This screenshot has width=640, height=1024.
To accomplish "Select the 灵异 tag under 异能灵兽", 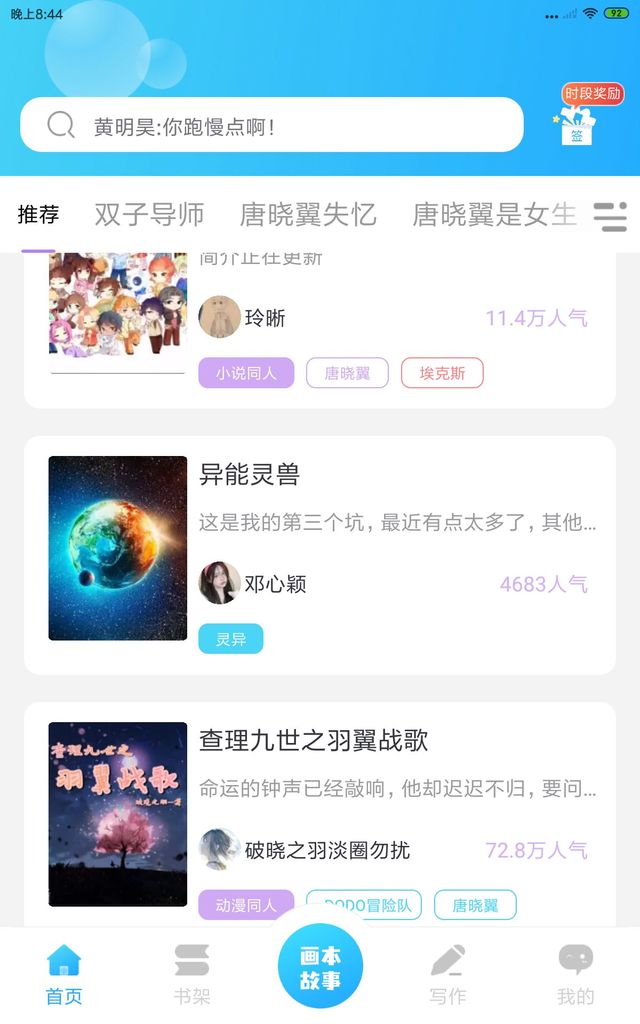I will pos(231,639).
